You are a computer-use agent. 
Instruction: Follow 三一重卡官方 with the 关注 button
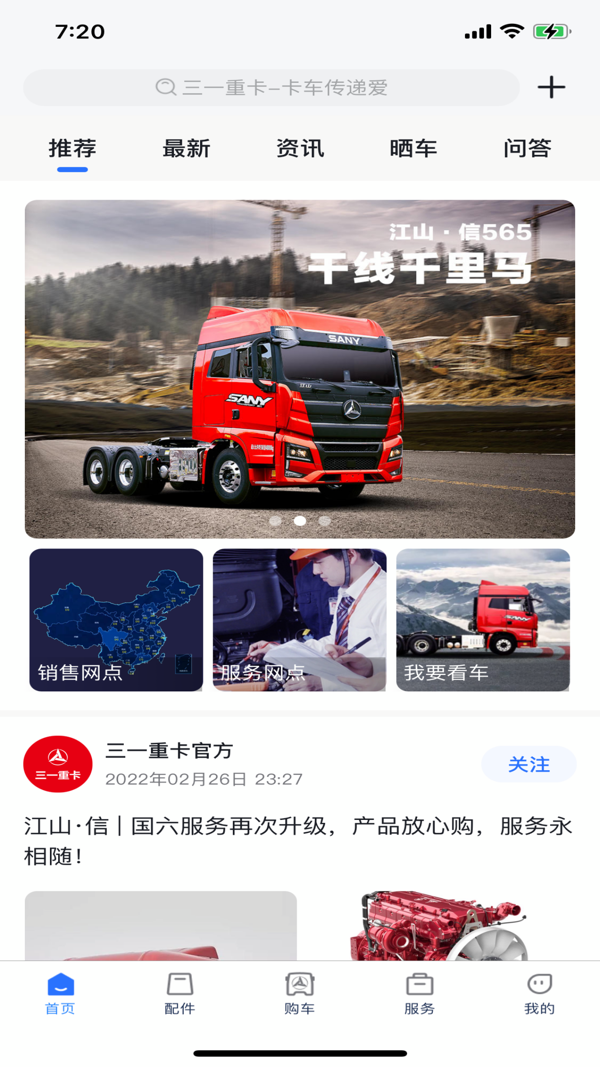[x=529, y=764]
